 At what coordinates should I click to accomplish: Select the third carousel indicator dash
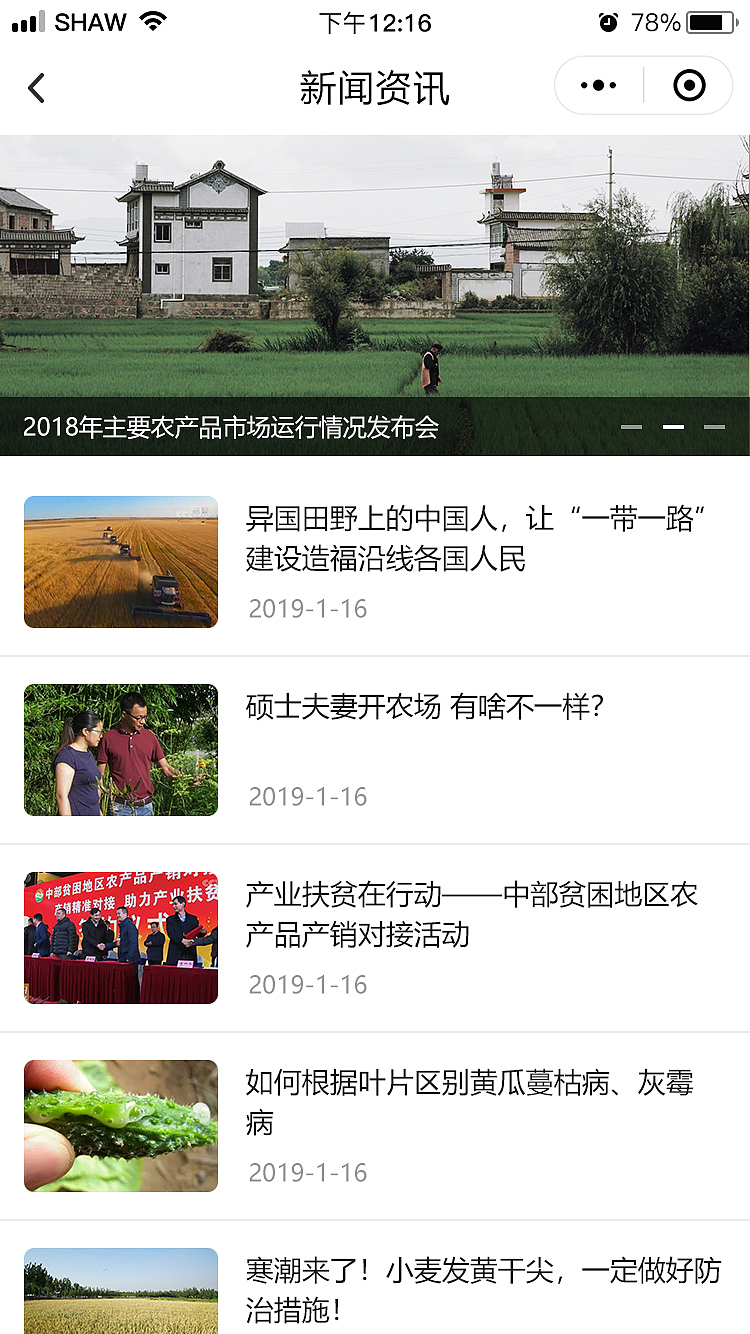click(x=712, y=427)
